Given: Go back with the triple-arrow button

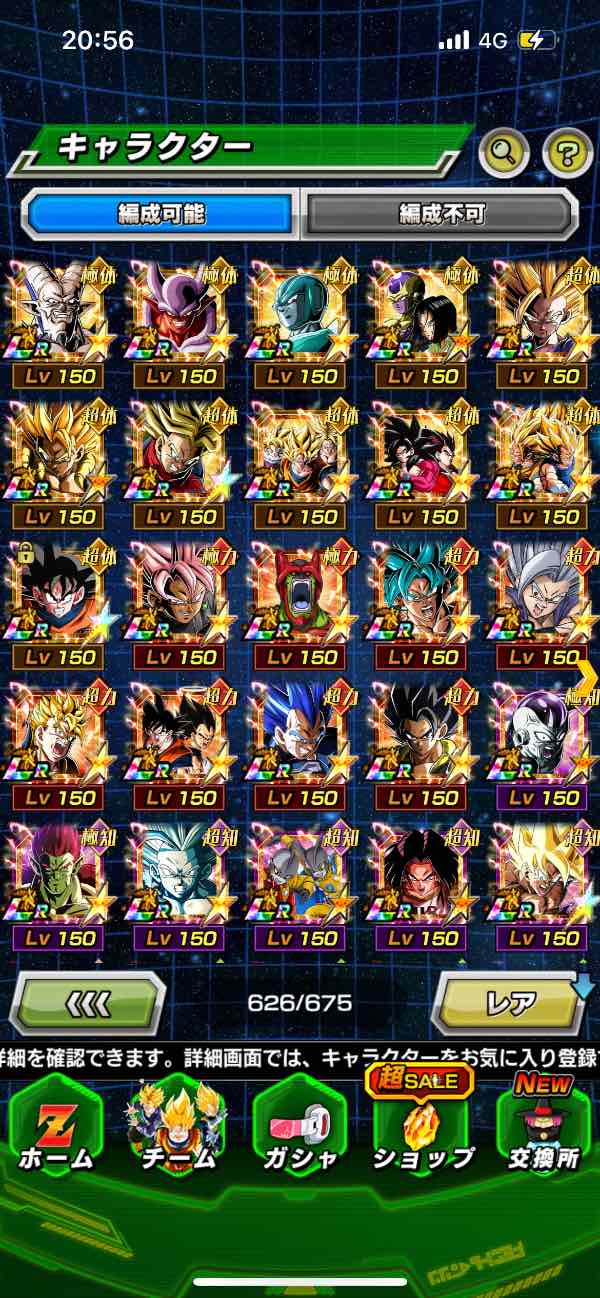Looking at the screenshot, I should (87, 1002).
